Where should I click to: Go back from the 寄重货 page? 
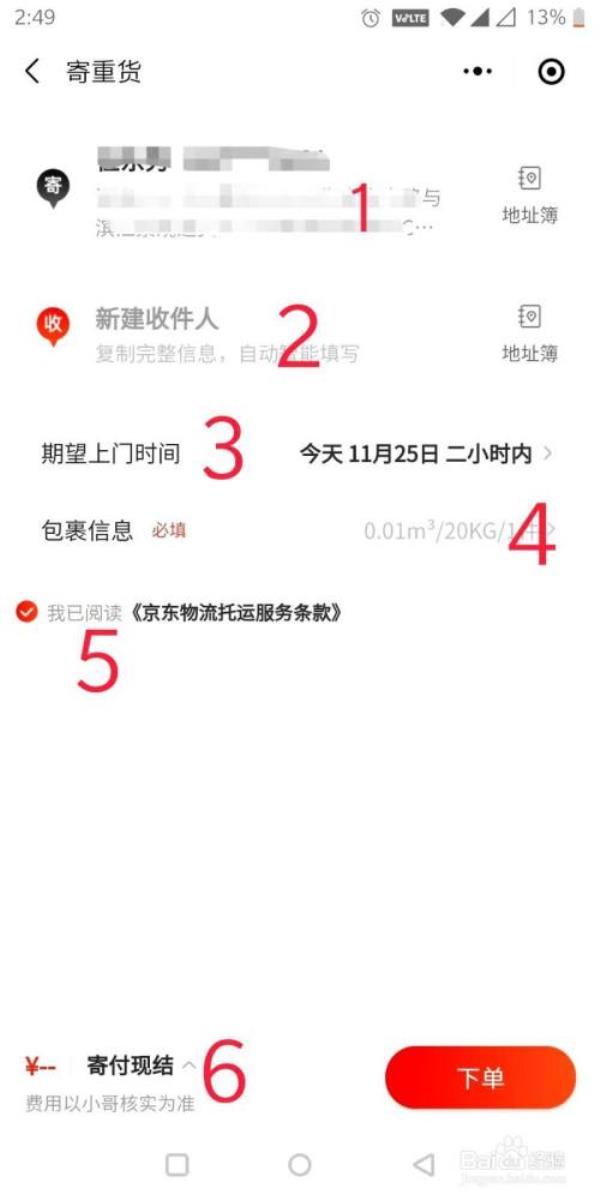click(x=33, y=72)
